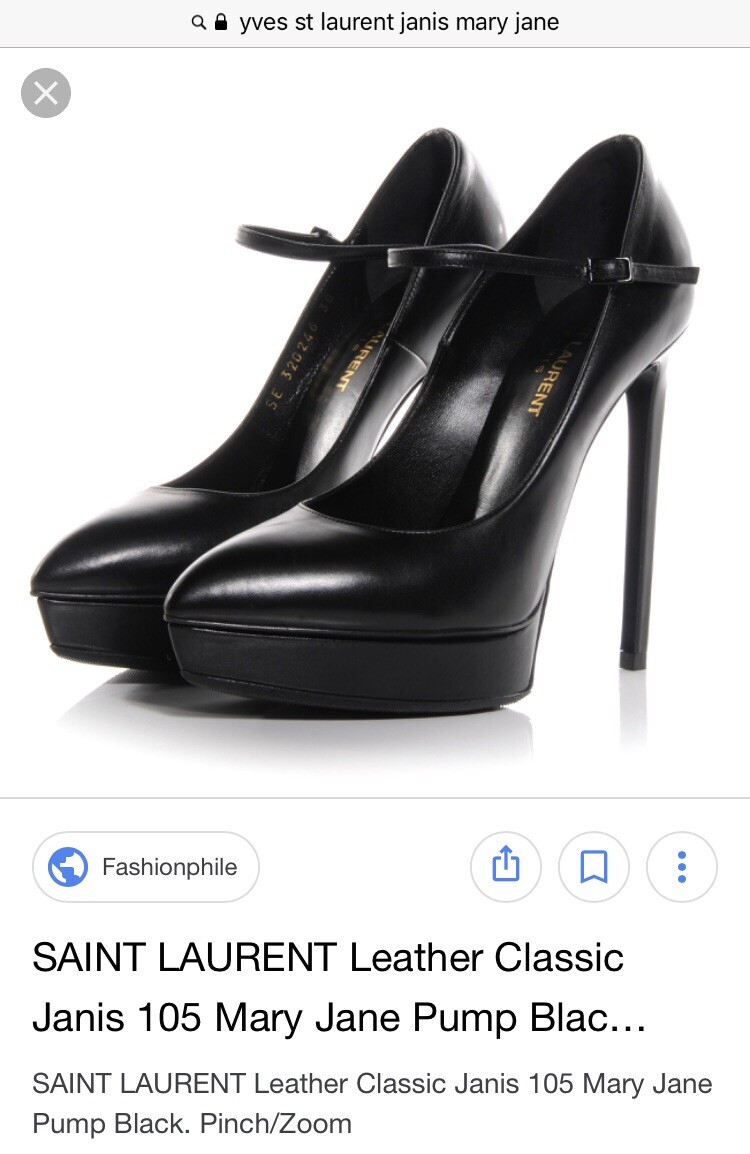Tap the address bar search field
The width and height of the screenshot is (750, 1154).
click(375, 22)
